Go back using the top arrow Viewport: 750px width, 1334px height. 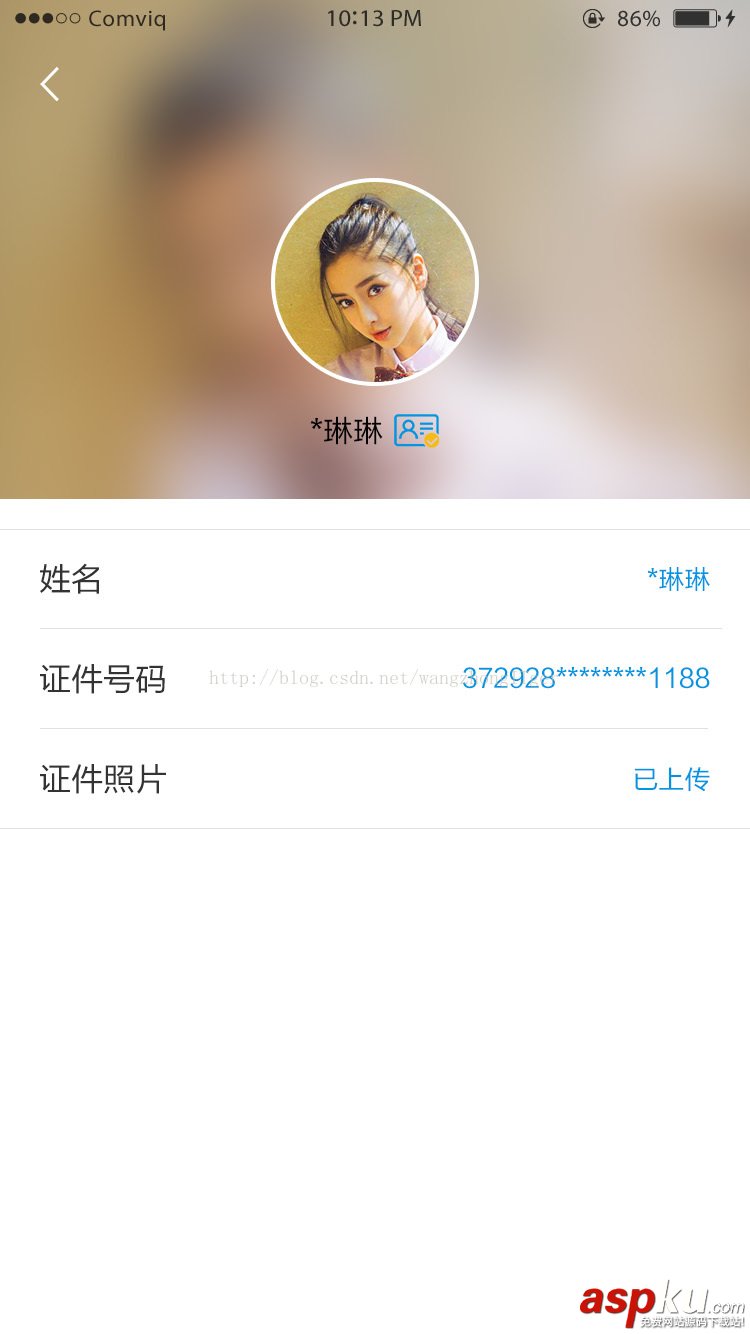tap(50, 85)
